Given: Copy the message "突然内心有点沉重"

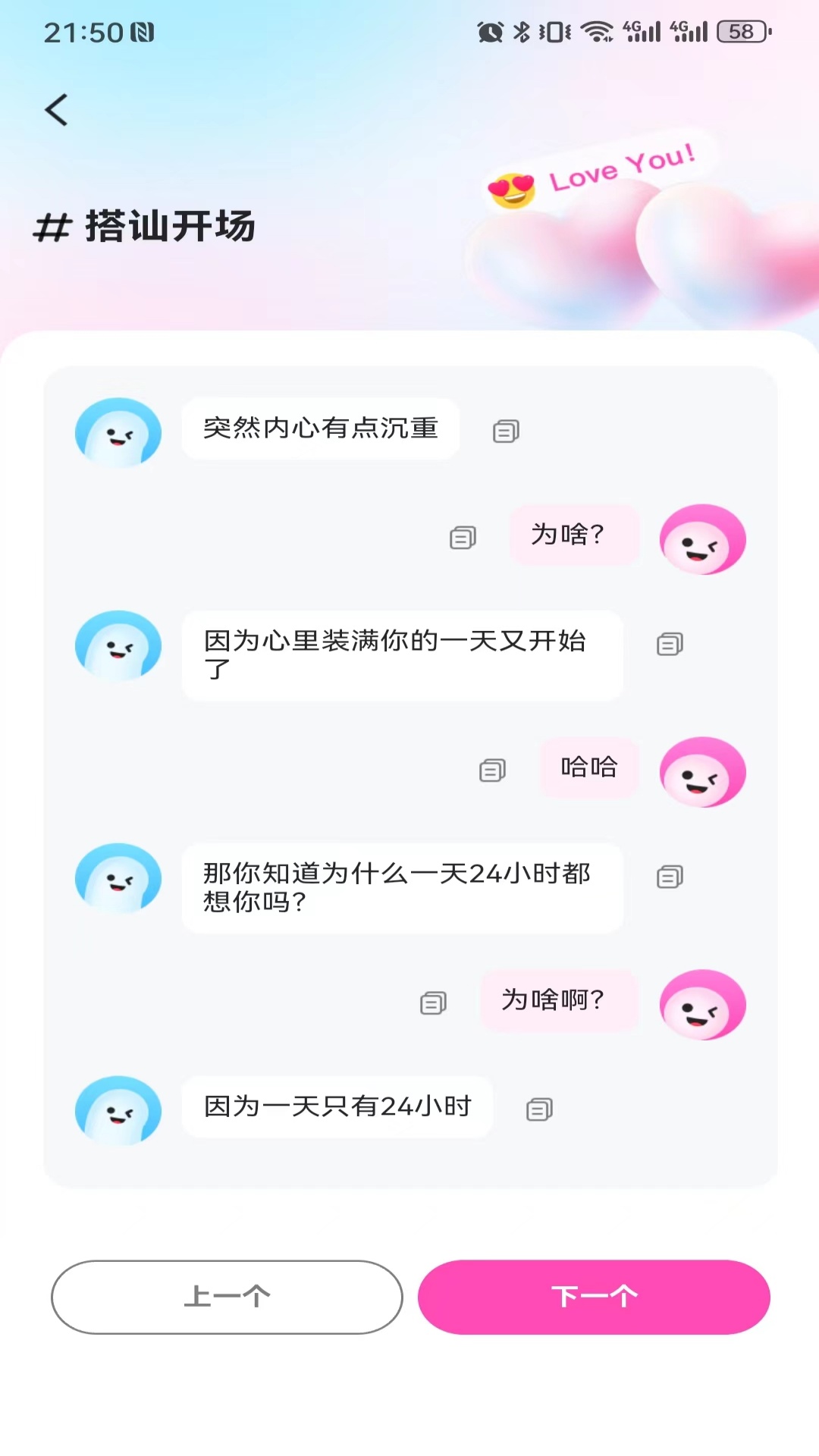Looking at the screenshot, I should (505, 430).
